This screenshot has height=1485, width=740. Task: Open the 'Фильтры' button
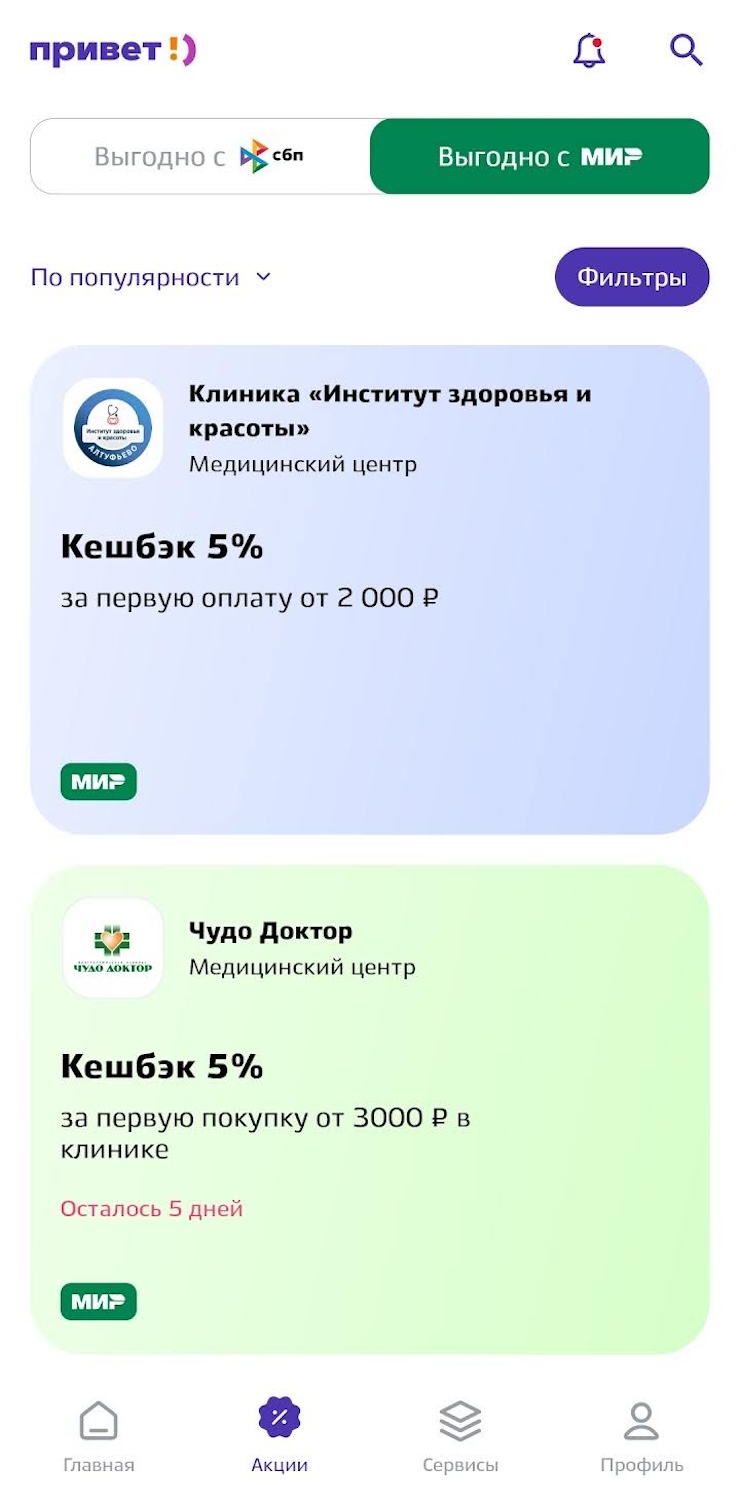[x=632, y=277]
